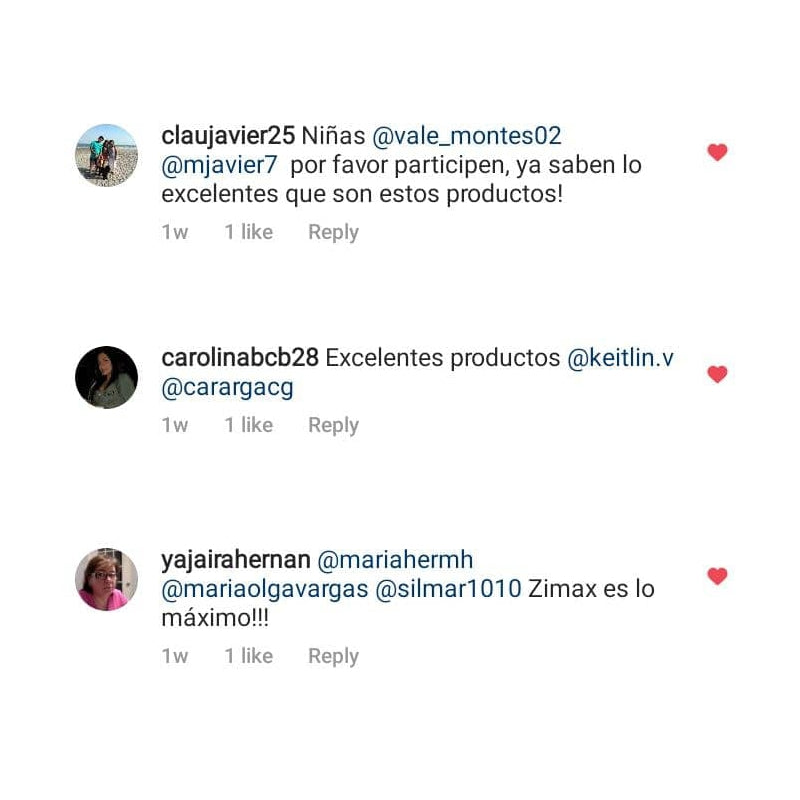See likes on carolinabcb28's comment
800x800 pixels.
pos(248,425)
